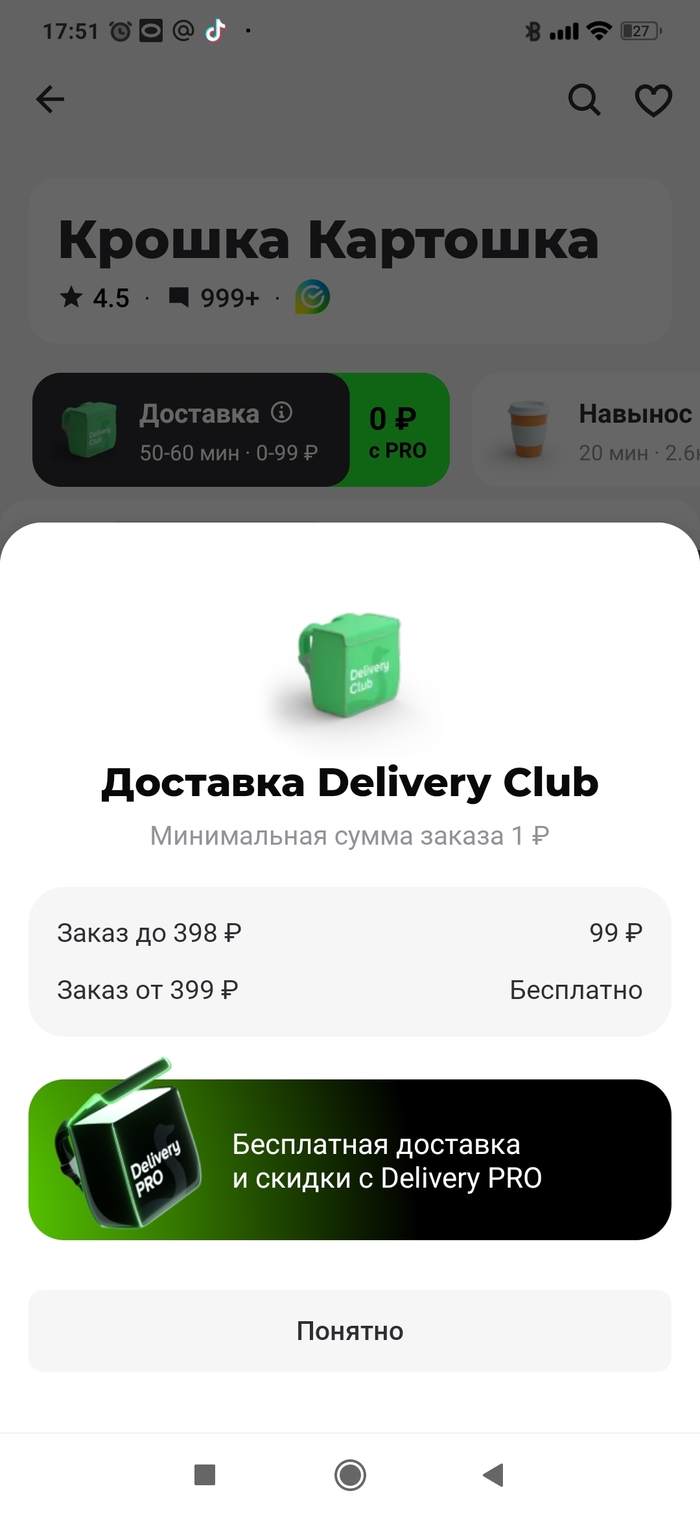Dismiss the sheet with the Понятно button
This screenshot has width=700, height=1517.
pos(349,1331)
